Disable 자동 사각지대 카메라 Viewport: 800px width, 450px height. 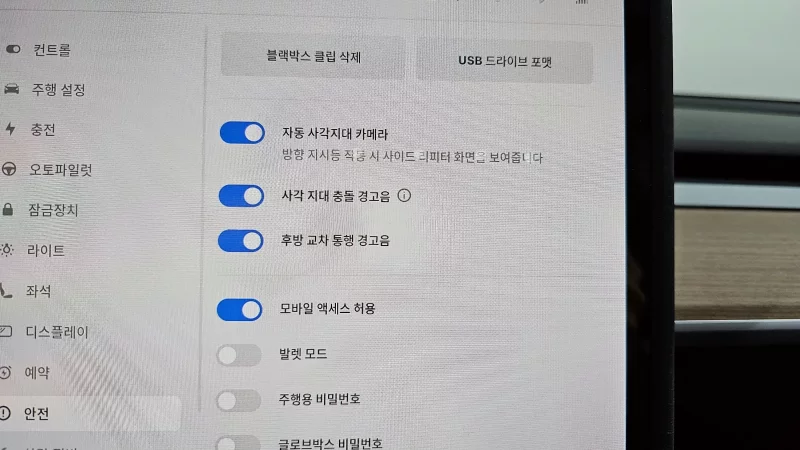coord(241,133)
